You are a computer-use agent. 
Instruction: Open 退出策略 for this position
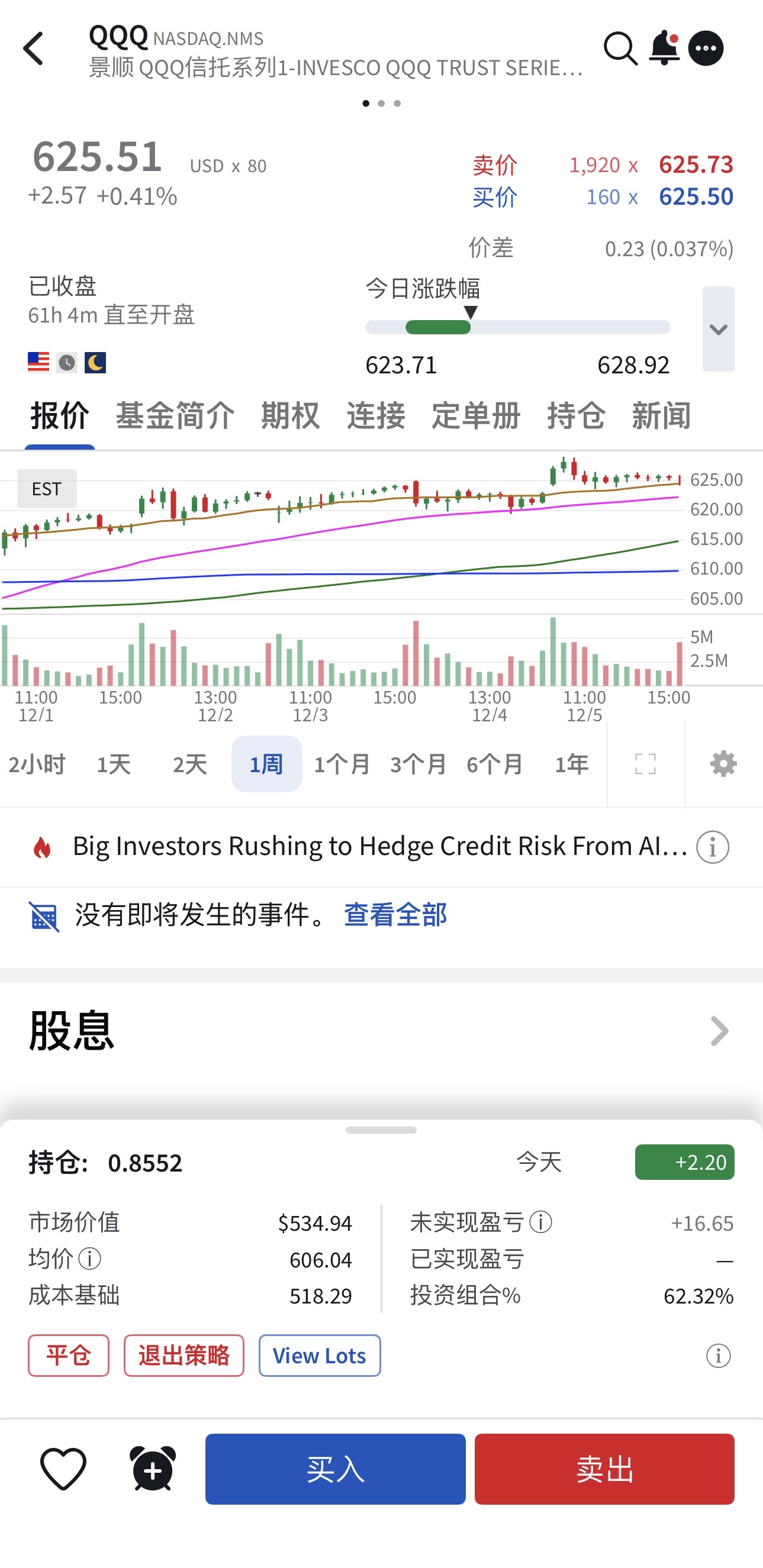click(x=184, y=1356)
